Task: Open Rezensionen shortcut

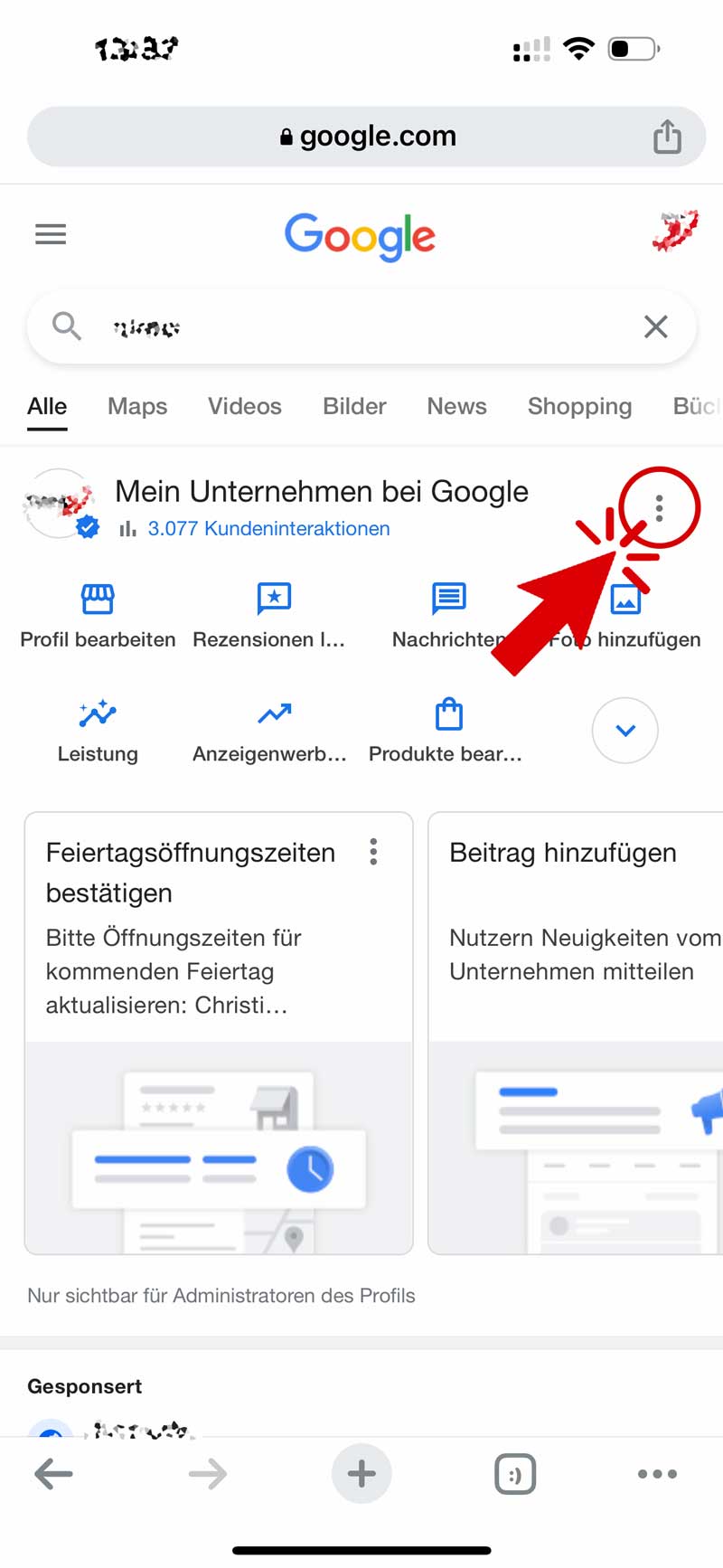Action: pos(271,615)
